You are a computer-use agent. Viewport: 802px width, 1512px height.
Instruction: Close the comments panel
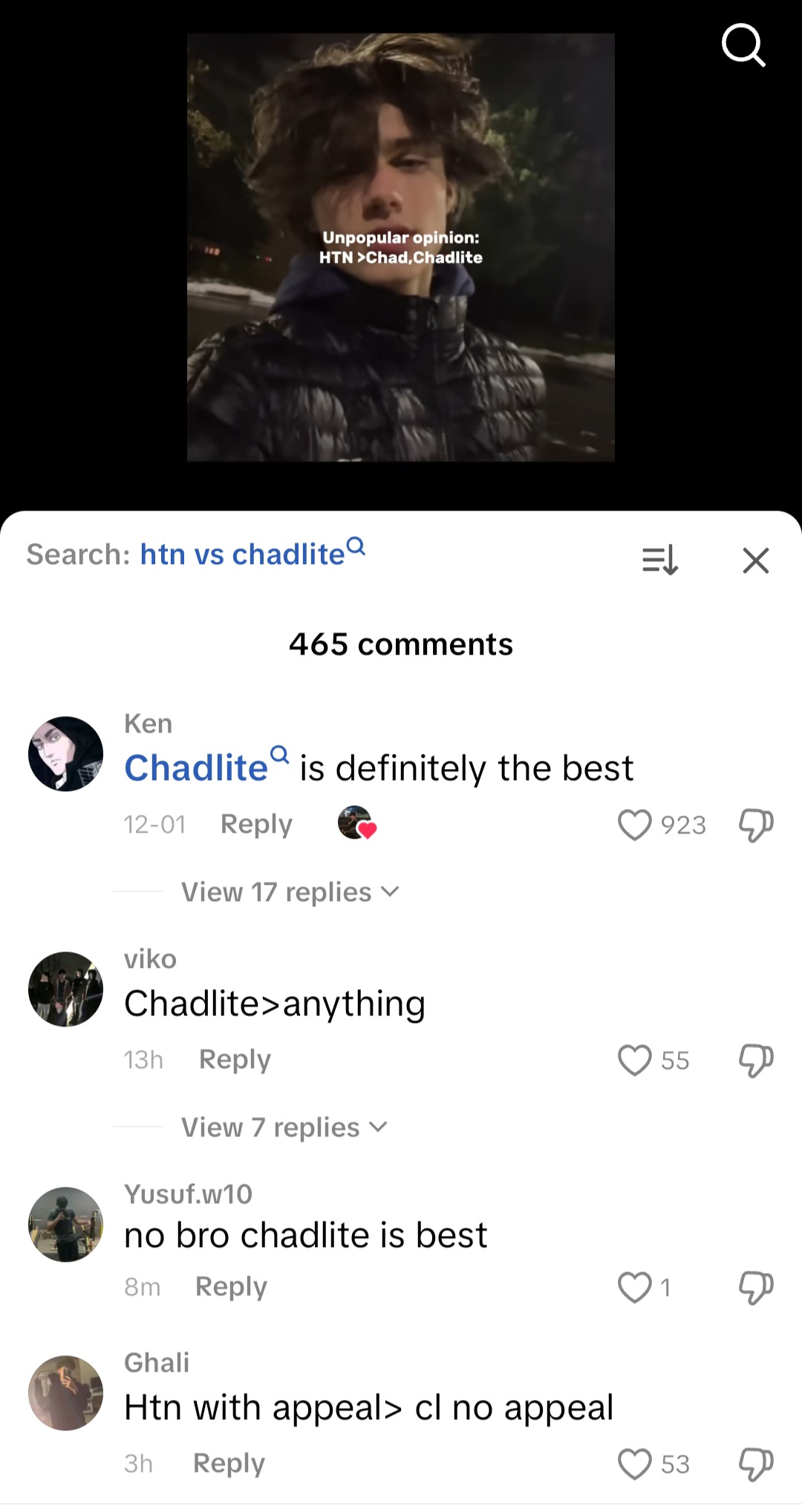tap(755, 560)
